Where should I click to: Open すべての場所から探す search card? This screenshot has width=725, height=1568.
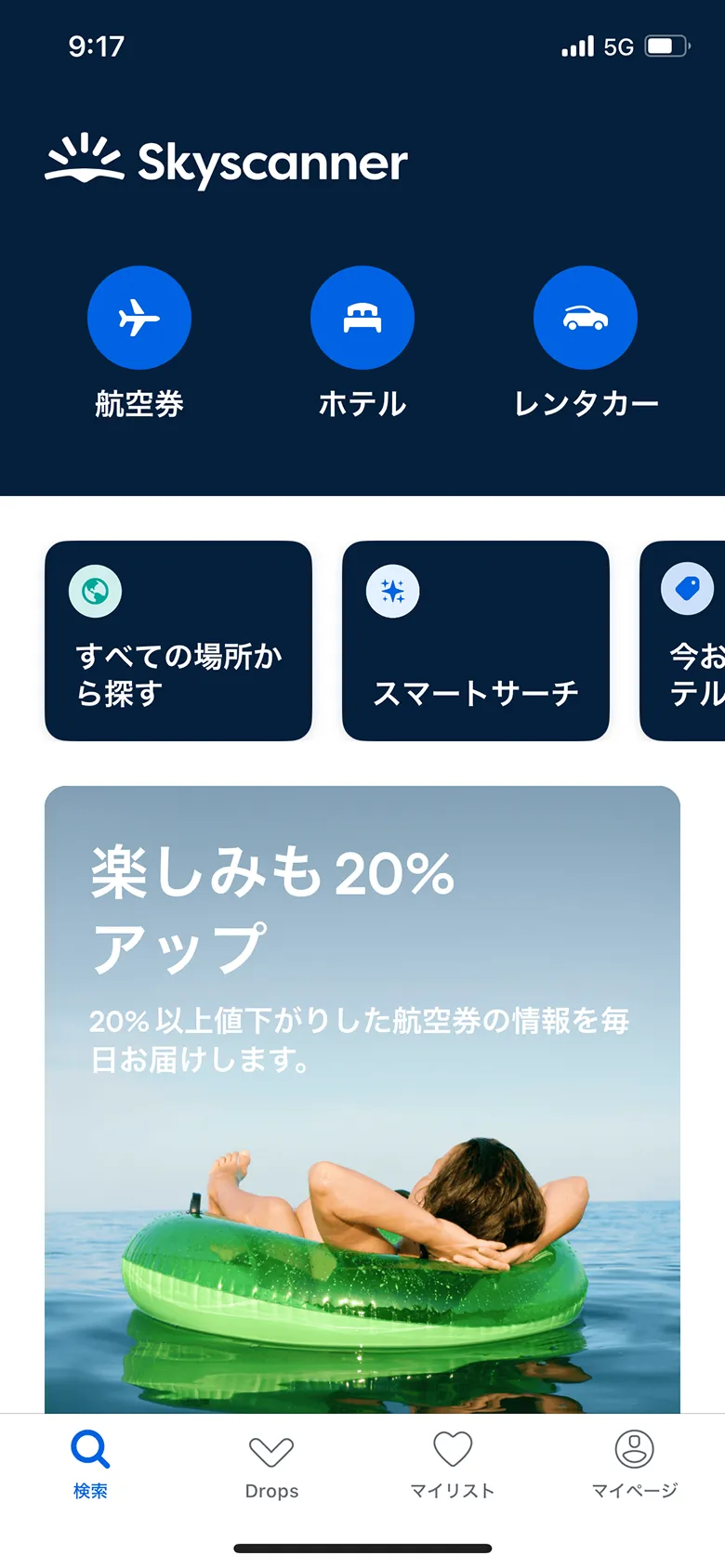(178, 640)
